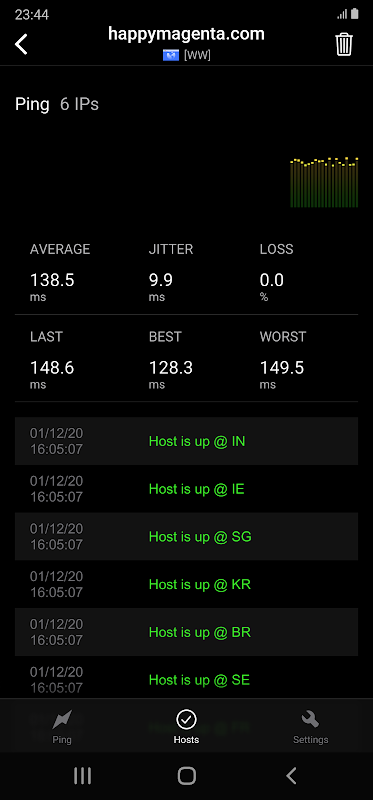This screenshot has width=373, height=800.
Task: Switch to the Ping tab
Action: (x=62, y=727)
